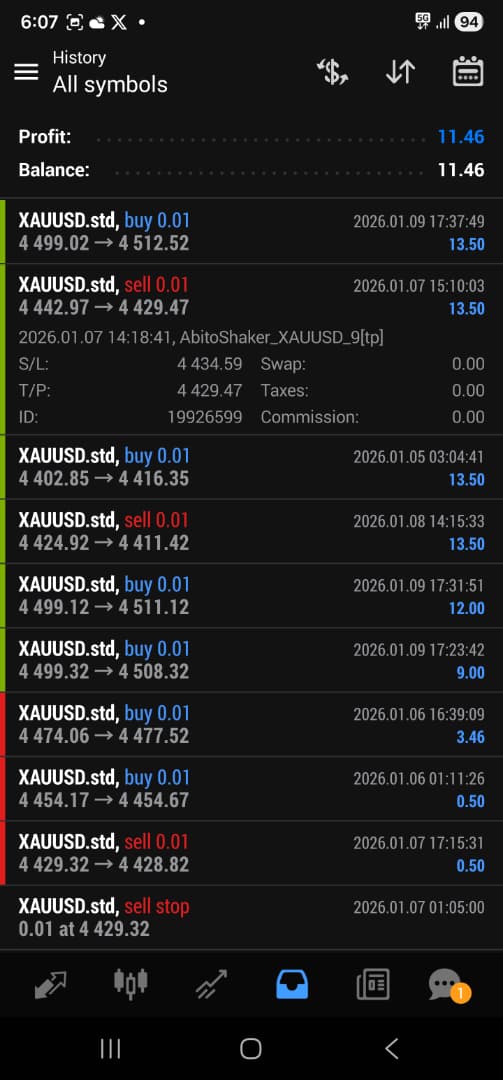The height and width of the screenshot is (1080, 503).
Task: Expand the sell trade closed at 4 428.82
Action: [252, 853]
